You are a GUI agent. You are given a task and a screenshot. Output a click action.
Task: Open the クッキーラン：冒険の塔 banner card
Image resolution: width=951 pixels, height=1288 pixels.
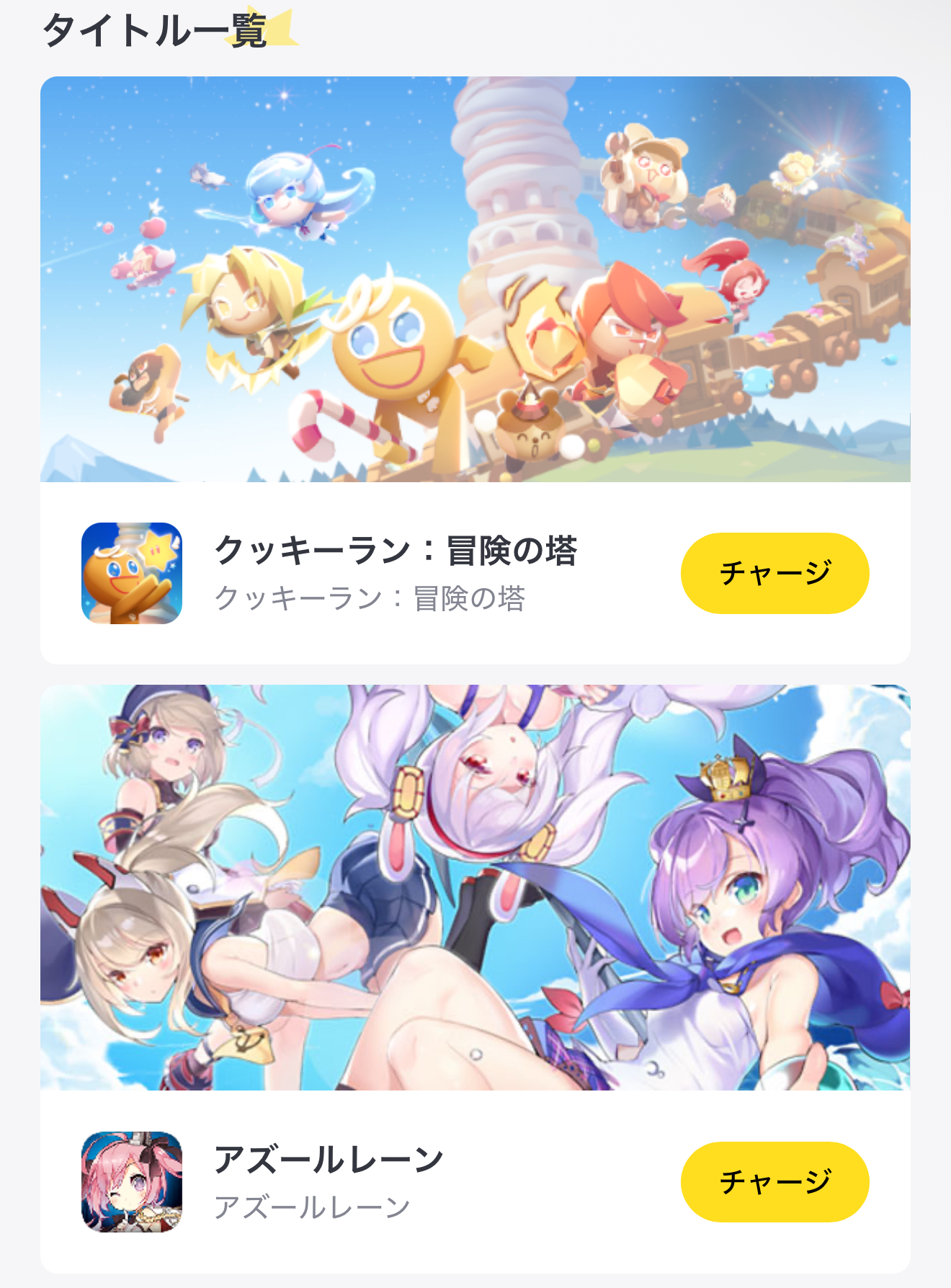(x=475, y=279)
